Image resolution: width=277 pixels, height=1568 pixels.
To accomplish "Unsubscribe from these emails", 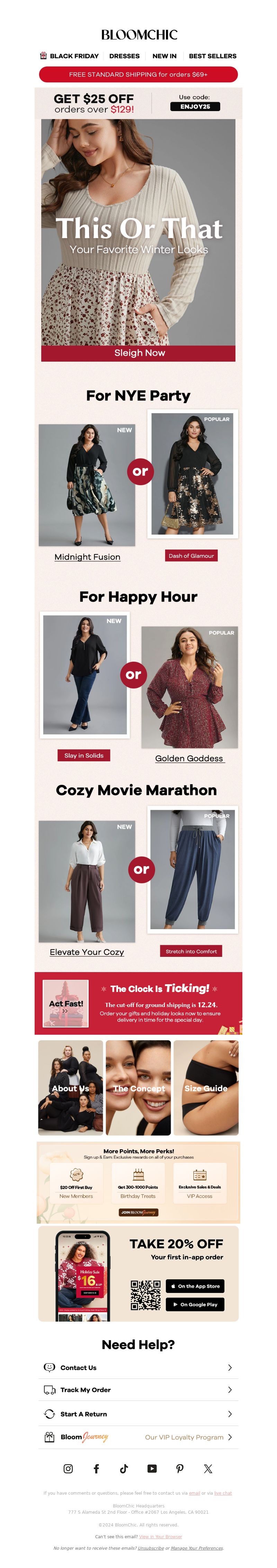I will (150, 1548).
